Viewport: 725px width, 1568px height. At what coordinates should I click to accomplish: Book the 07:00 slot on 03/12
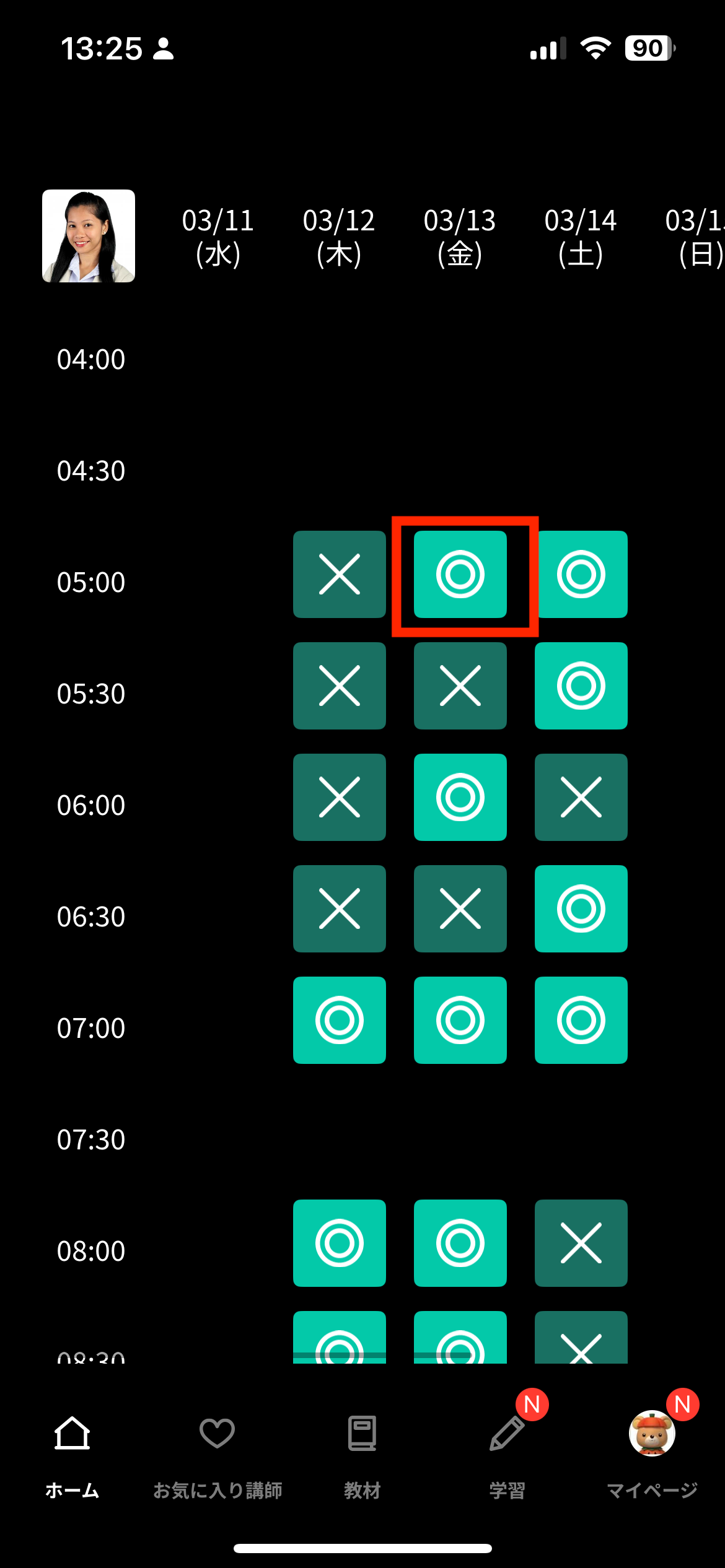pyautogui.click(x=339, y=1020)
